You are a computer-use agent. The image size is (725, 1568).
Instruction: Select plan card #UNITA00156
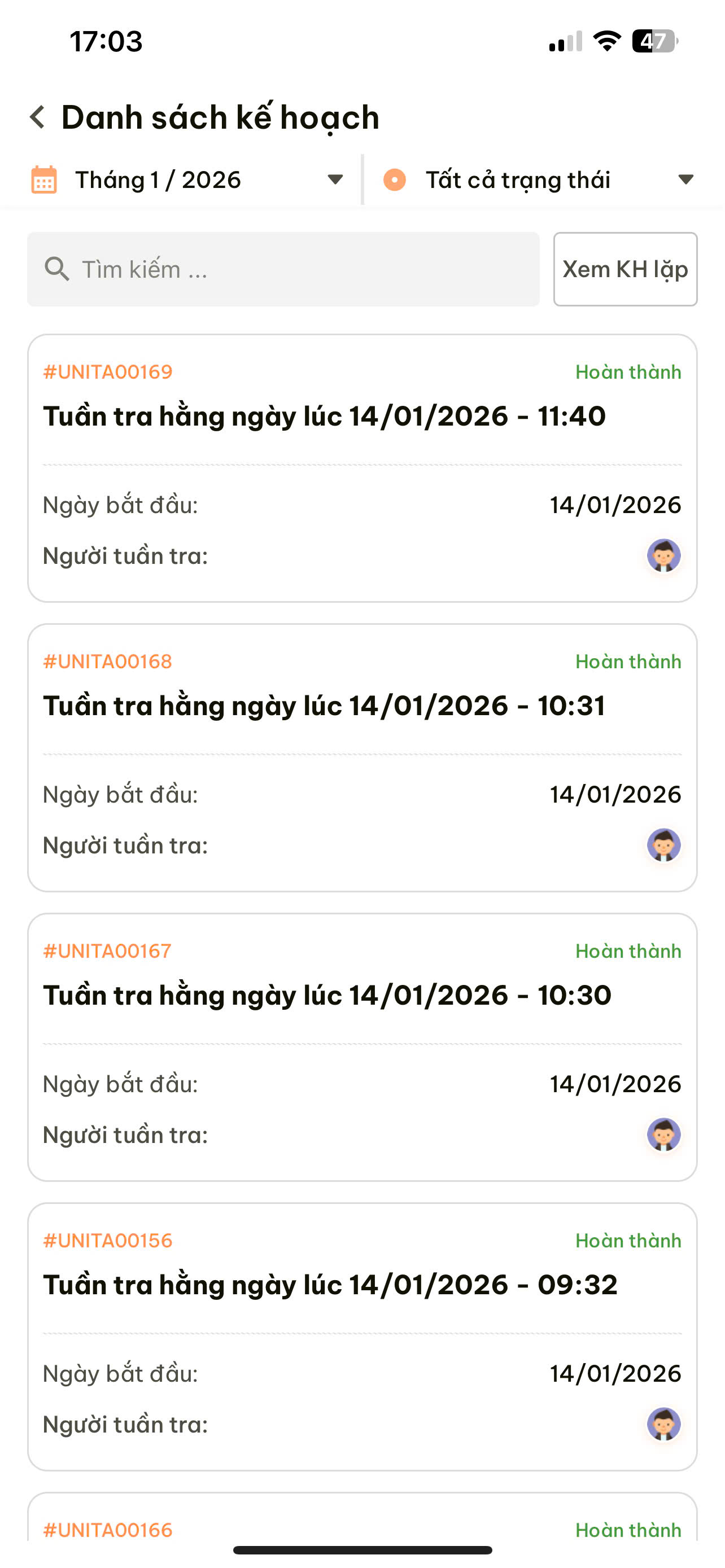coord(361,1337)
